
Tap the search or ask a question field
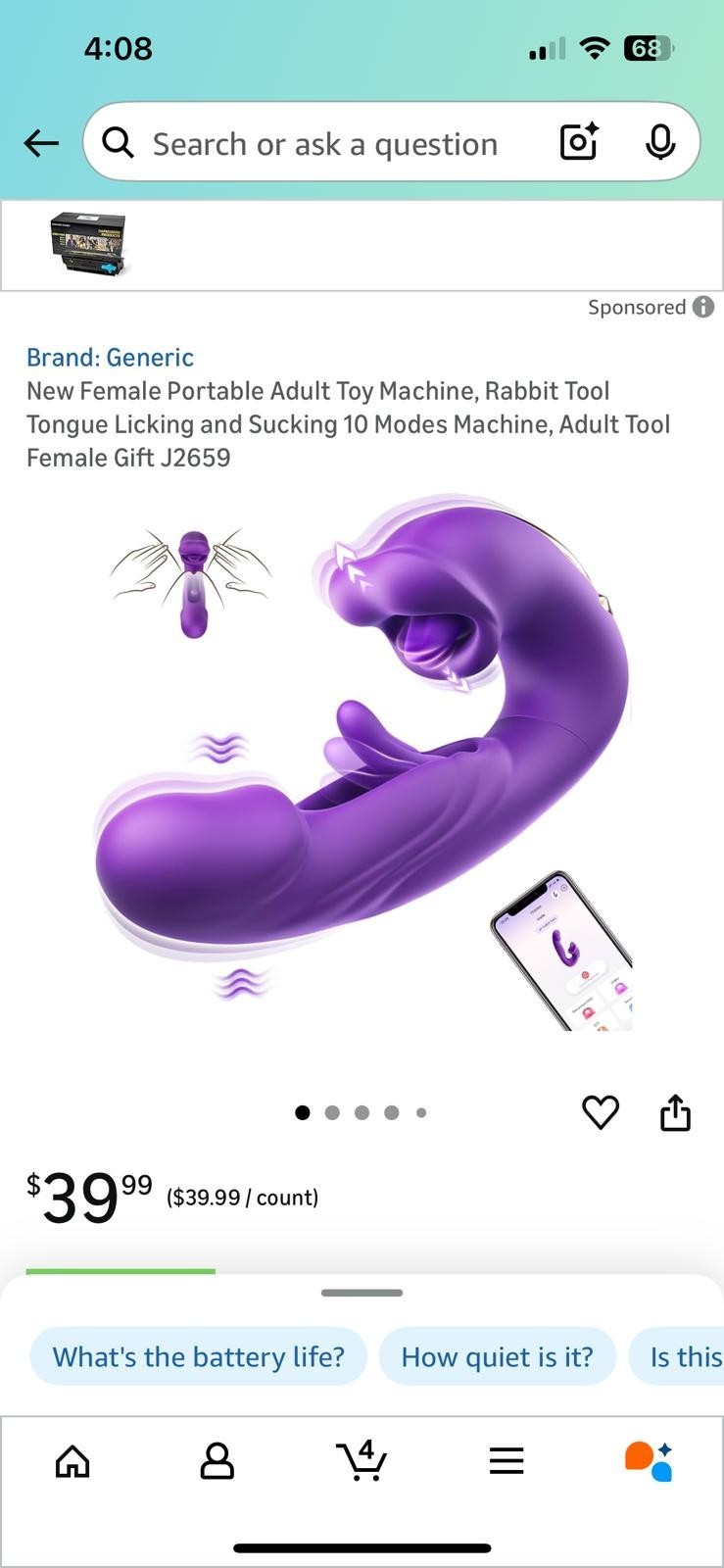324,144
